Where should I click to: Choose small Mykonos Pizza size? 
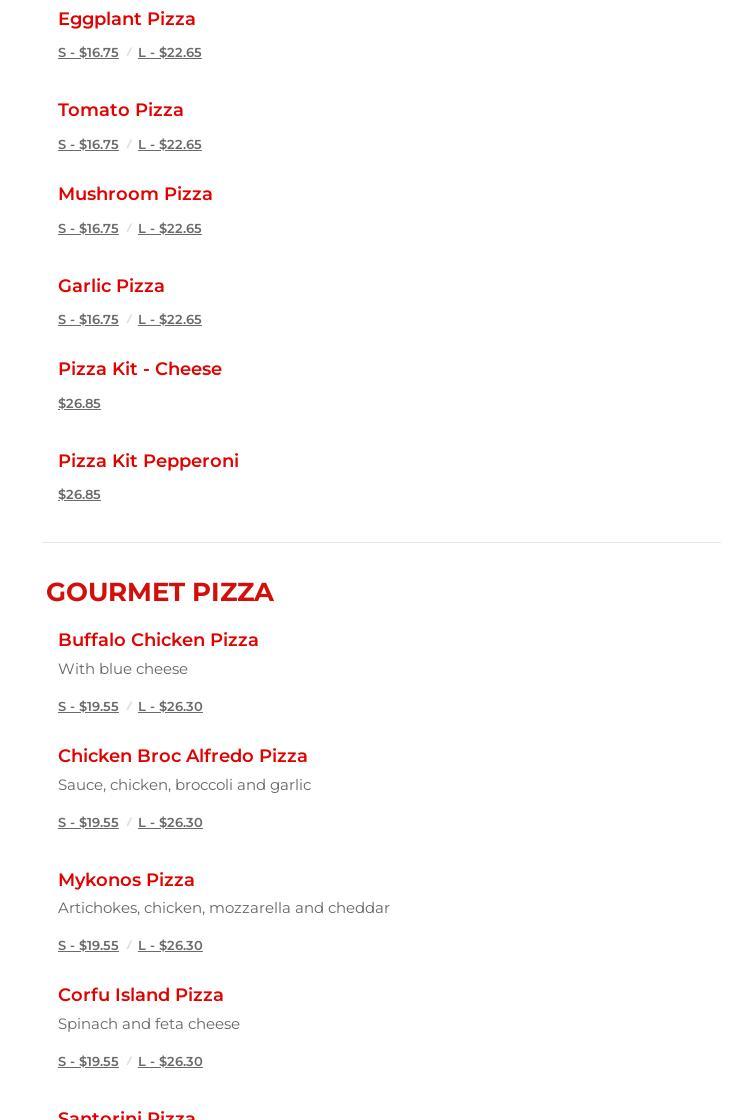pos(88,946)
